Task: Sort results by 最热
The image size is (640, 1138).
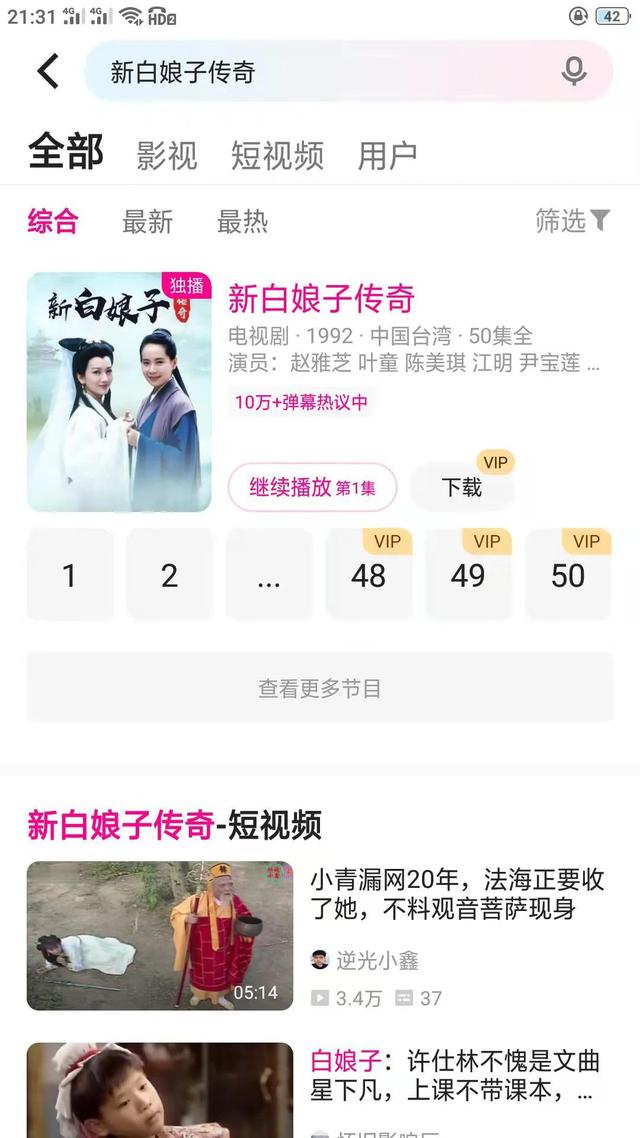Action: [x=242, y=221]
